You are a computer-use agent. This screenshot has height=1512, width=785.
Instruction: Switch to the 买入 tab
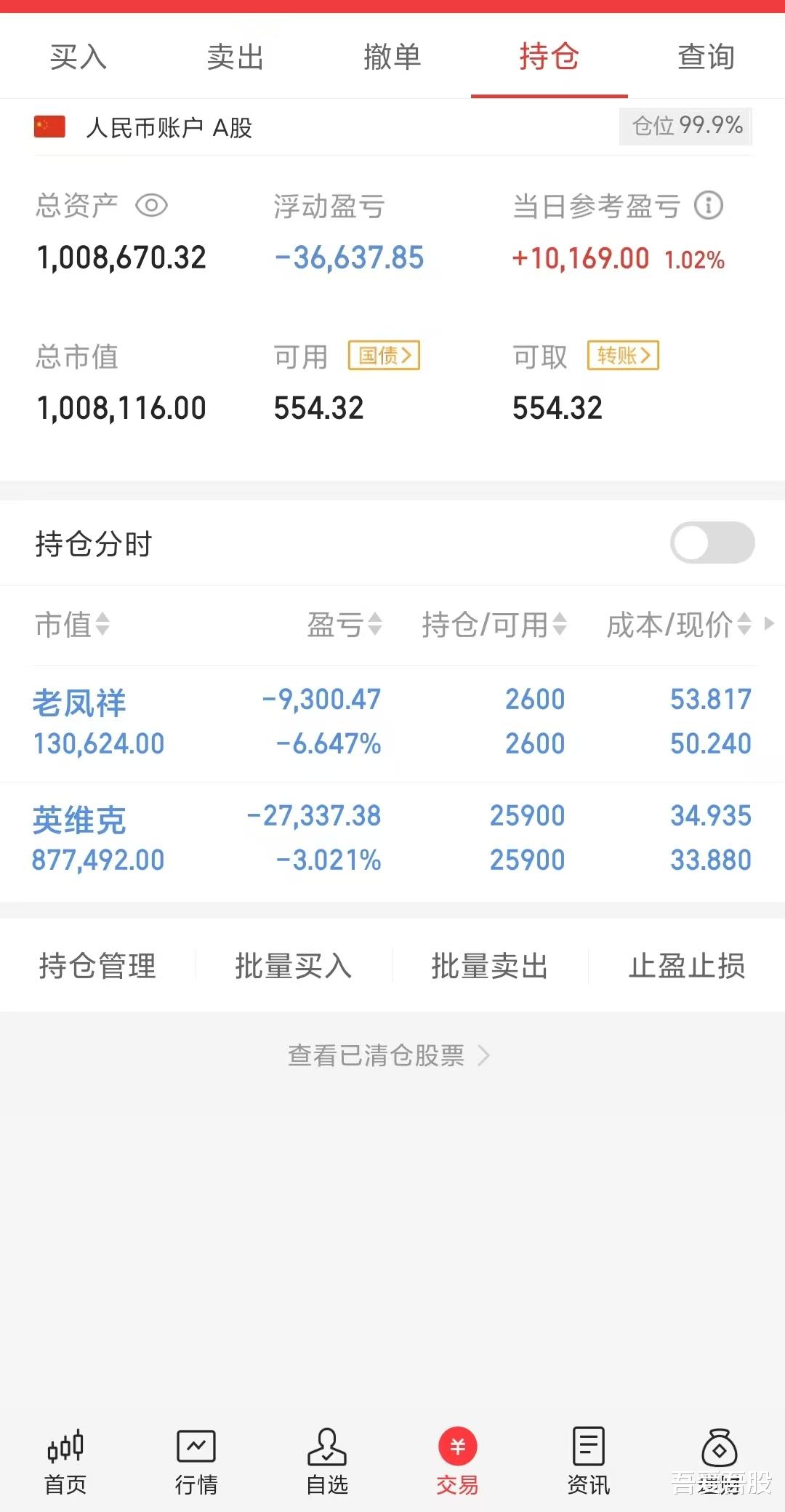[78, 57]
